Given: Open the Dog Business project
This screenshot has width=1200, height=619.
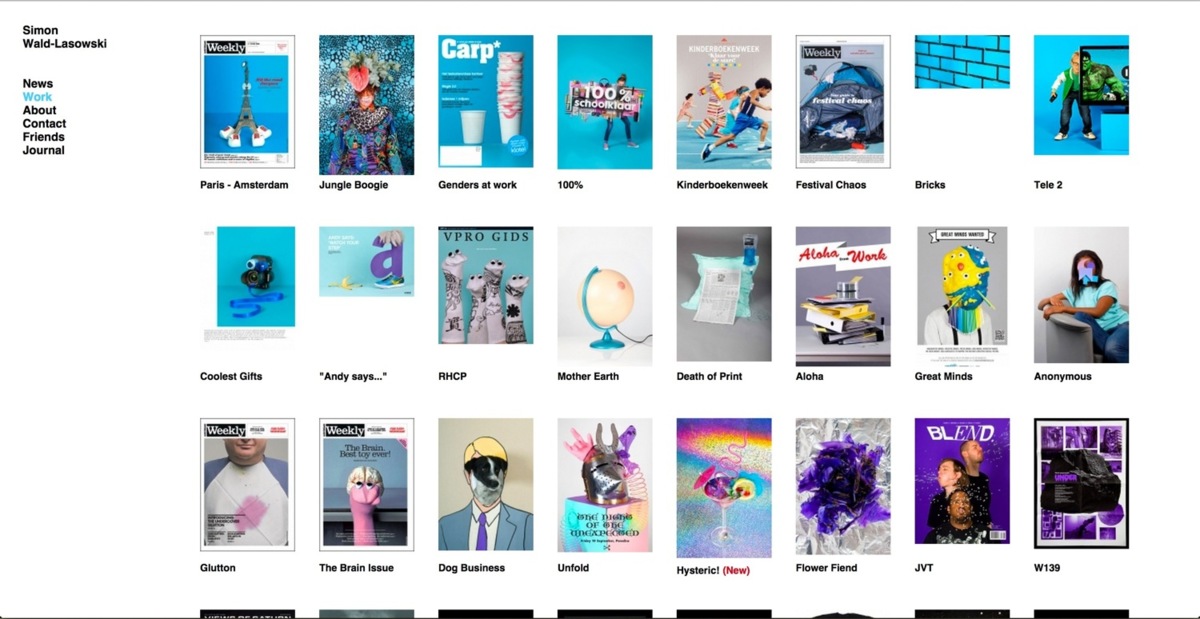Looking at the screenshot, I should point(485,485).
